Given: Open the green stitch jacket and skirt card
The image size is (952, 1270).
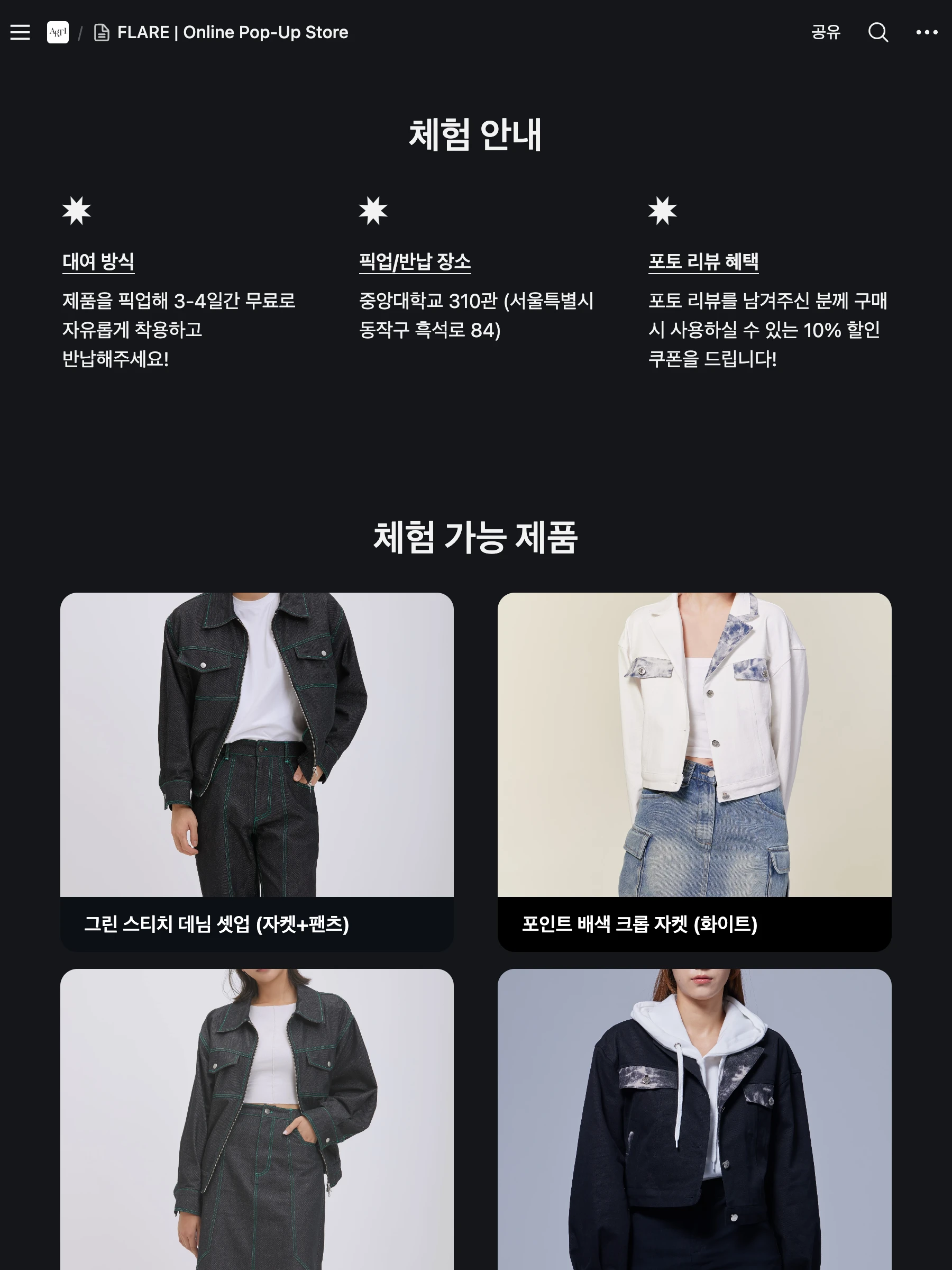Looking at the screenshot, I should pos(257,1120).
